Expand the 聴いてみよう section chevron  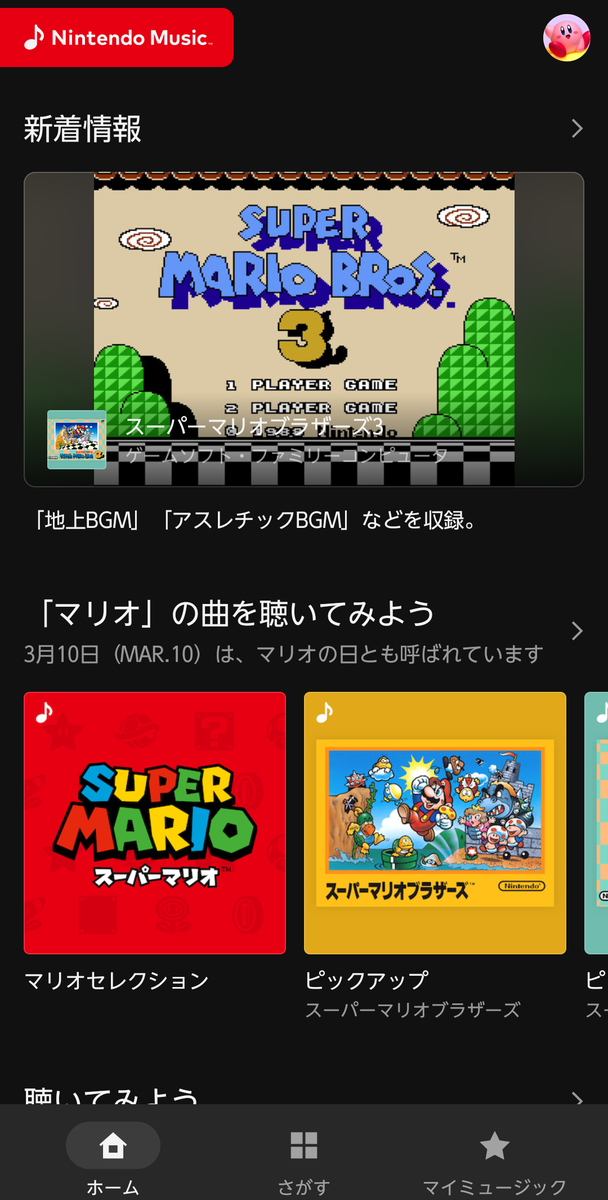[x=576, y=1098]
